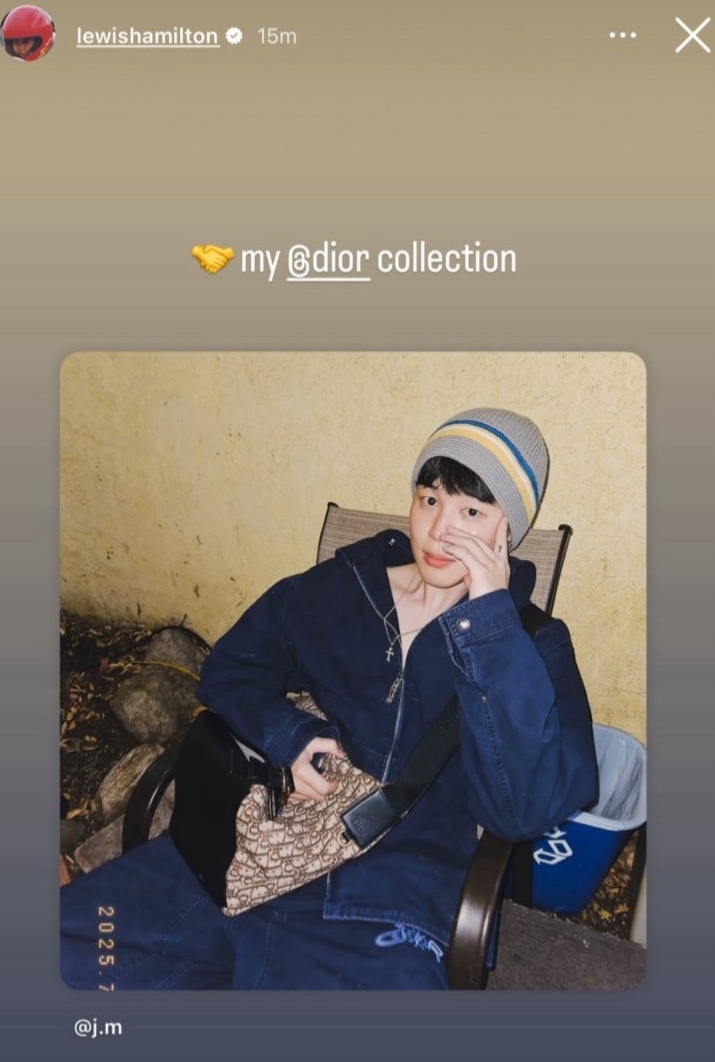
Task: Open the lewishamilton username link
Action: click(x=147, y=36)
